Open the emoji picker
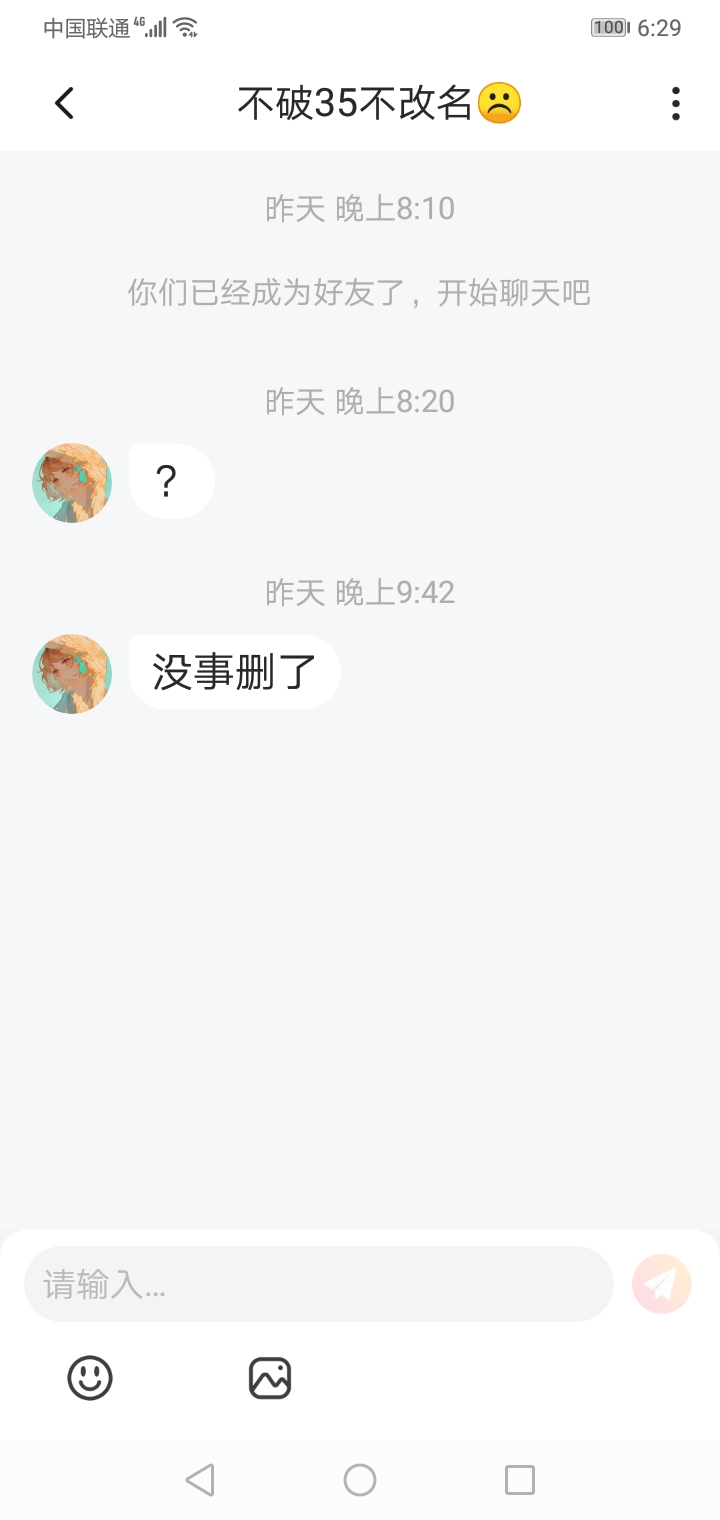The image size is (720, 1520). click(x=90, y=1378)
